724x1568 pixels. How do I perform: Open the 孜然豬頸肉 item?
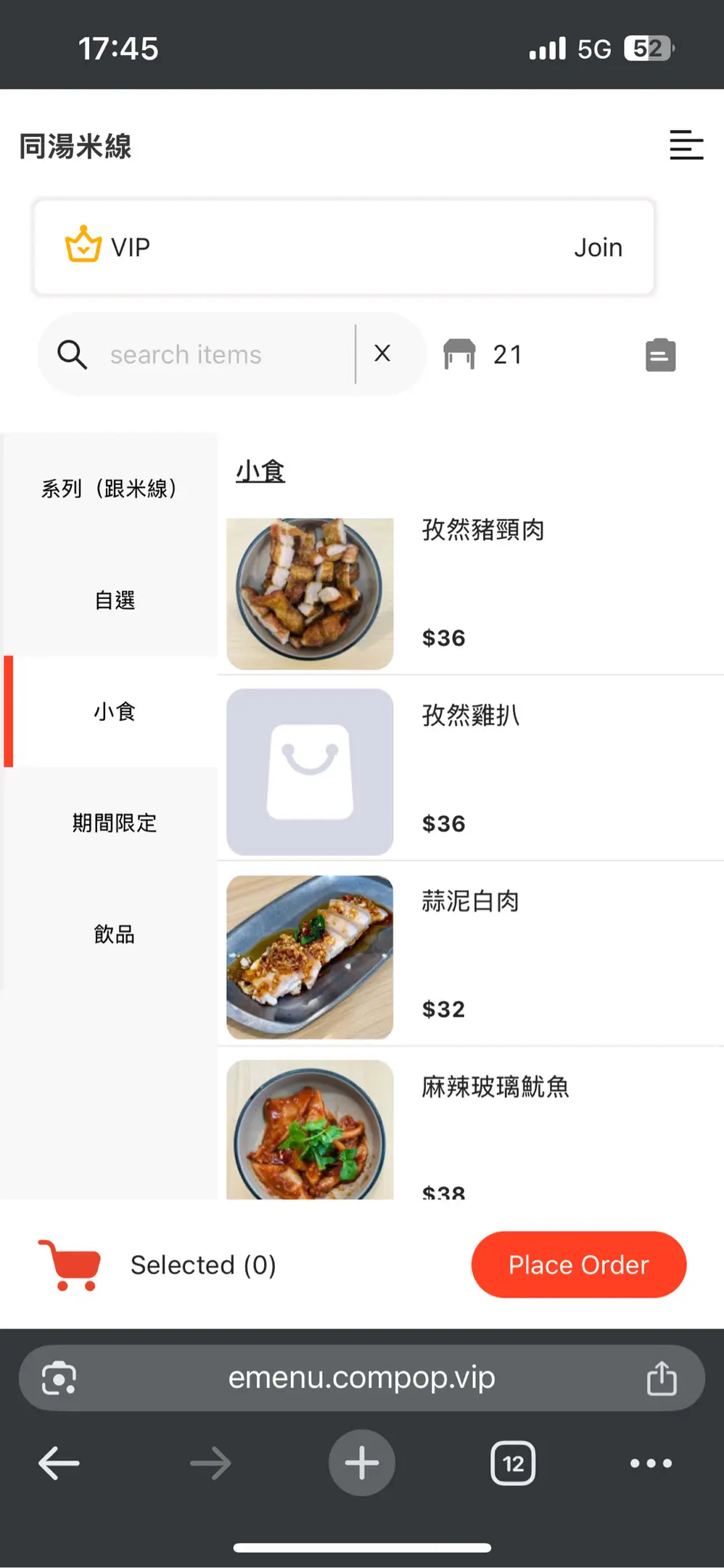point(482,530)
